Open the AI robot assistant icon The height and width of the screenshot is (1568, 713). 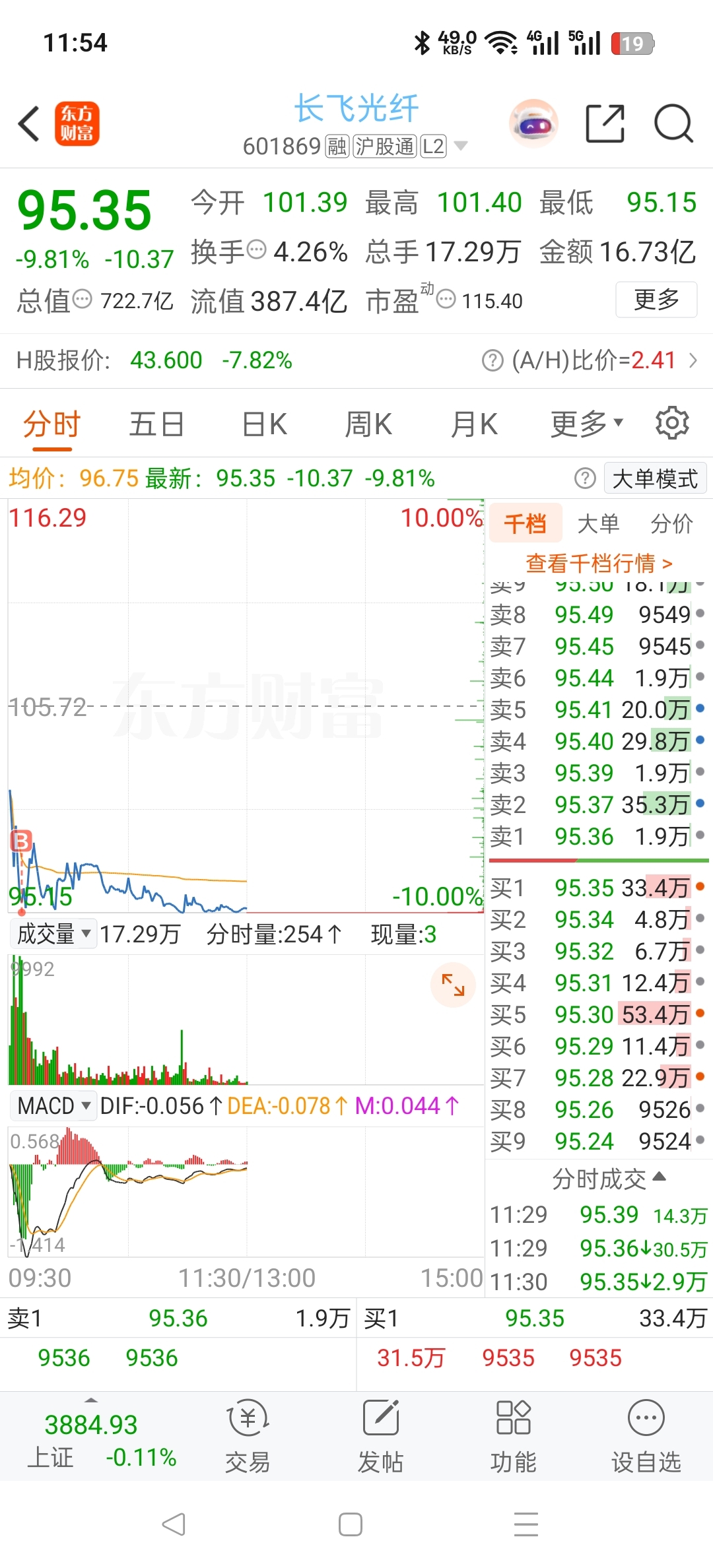pos(533,123)
